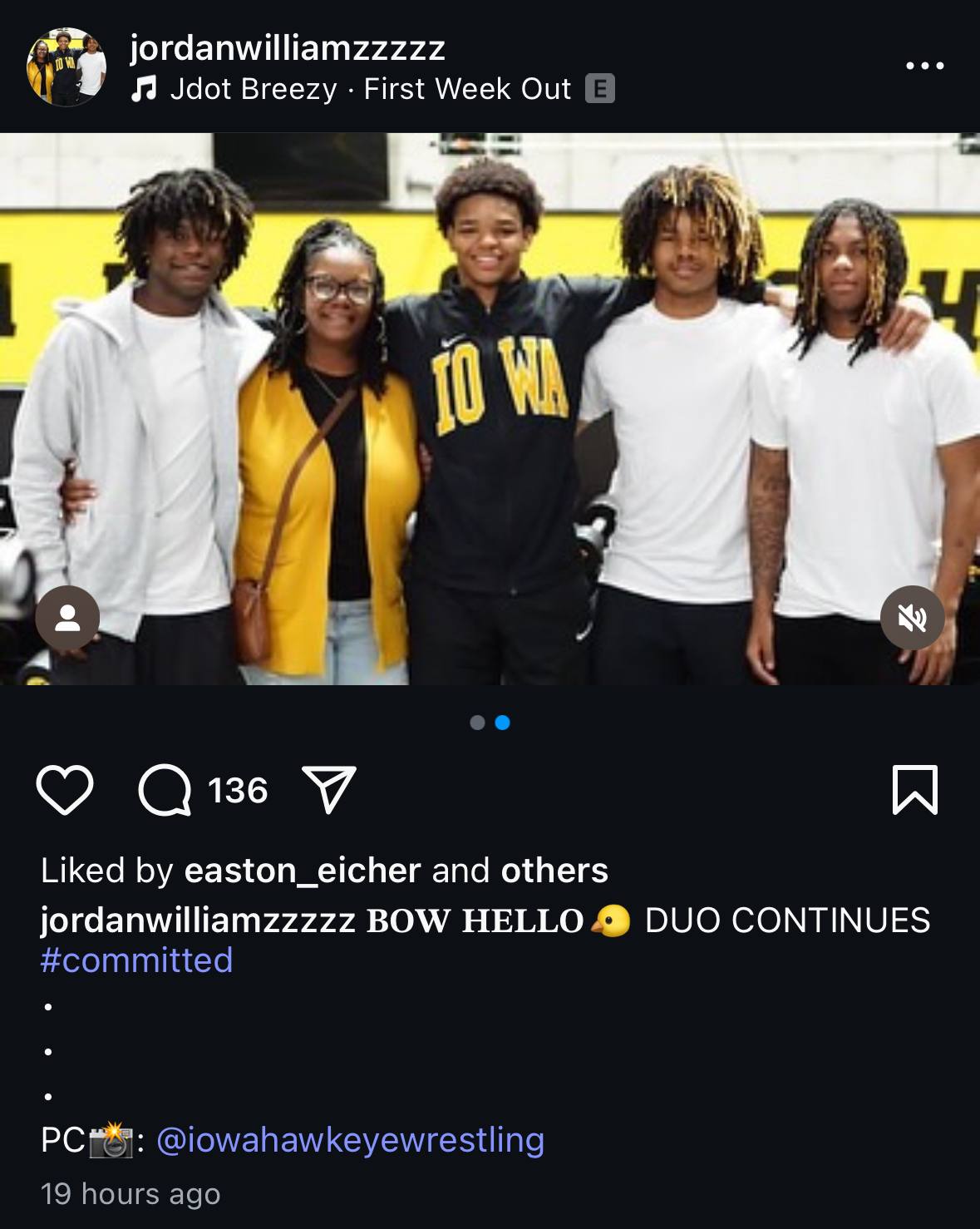
Task: Open jordanwilliamzzzzz profile from the post header
Action: point(288,48)
